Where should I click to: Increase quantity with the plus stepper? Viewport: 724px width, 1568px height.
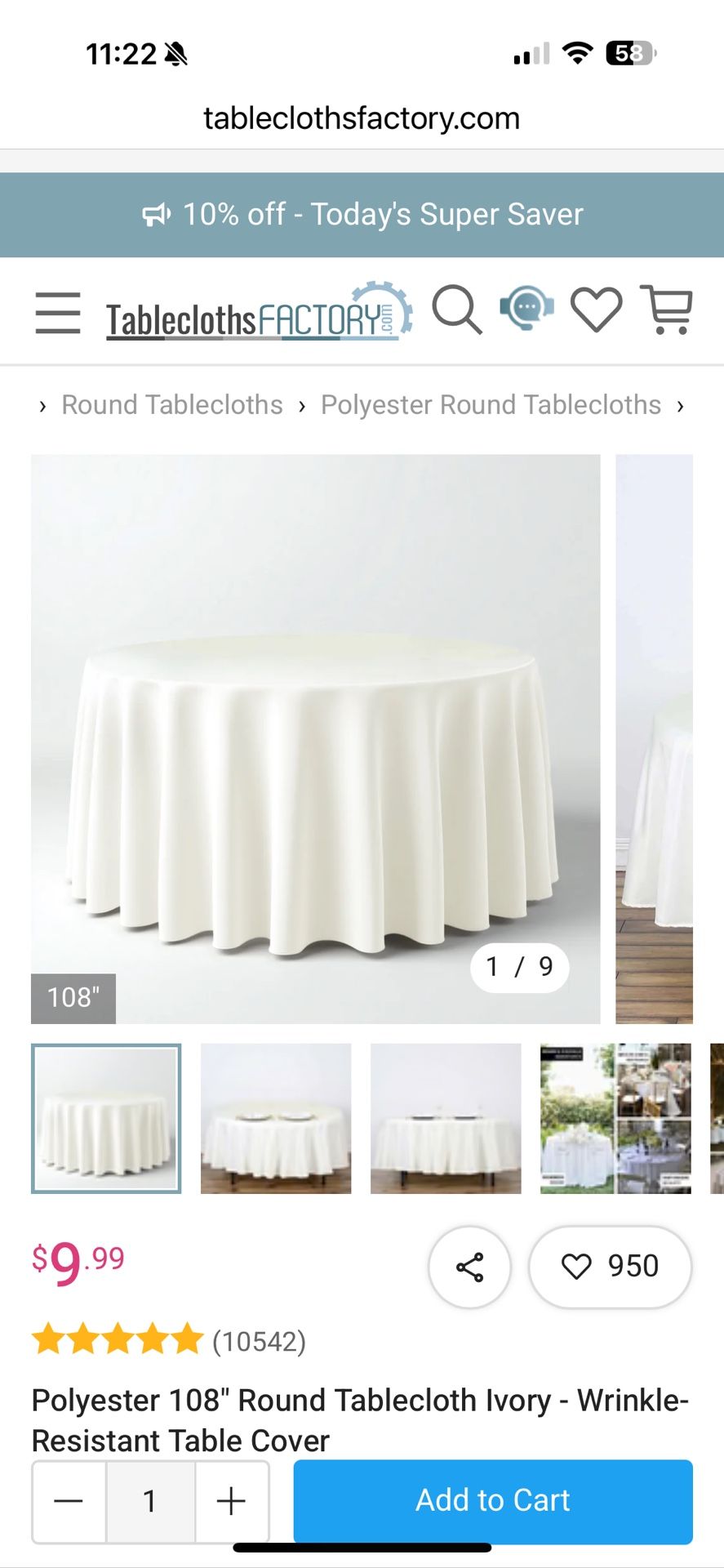point(231,1501)
